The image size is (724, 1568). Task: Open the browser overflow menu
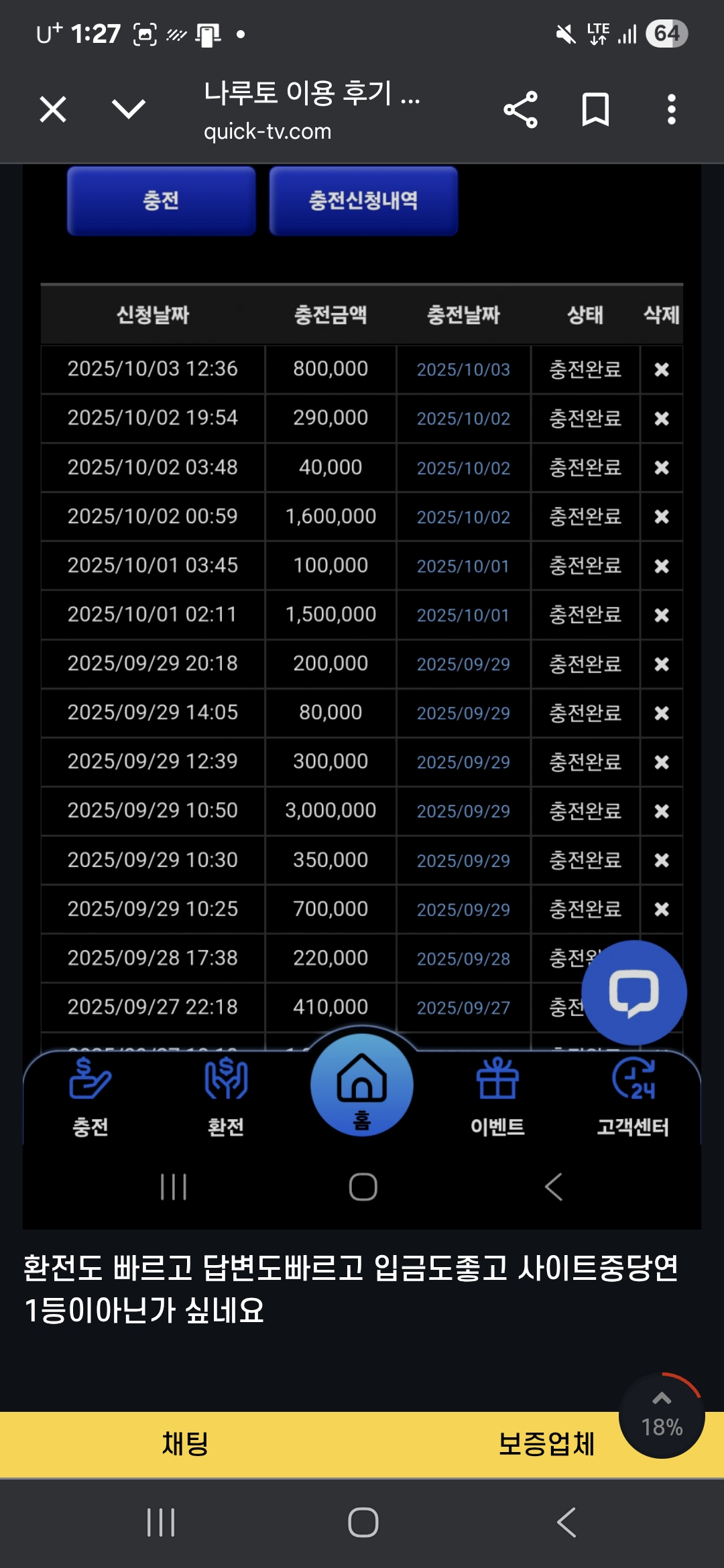(671, 109)
